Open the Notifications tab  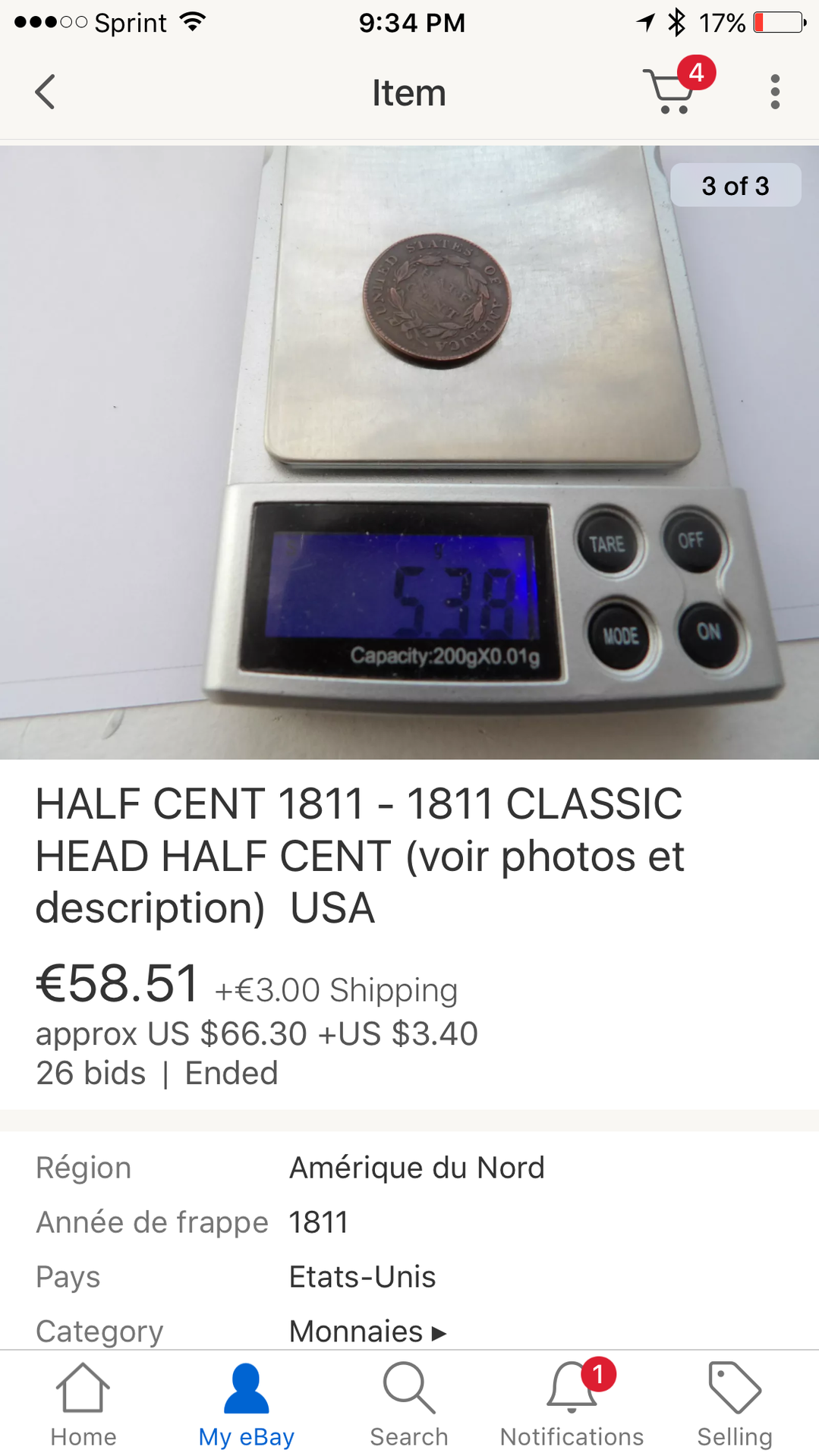pos(572,1404)
